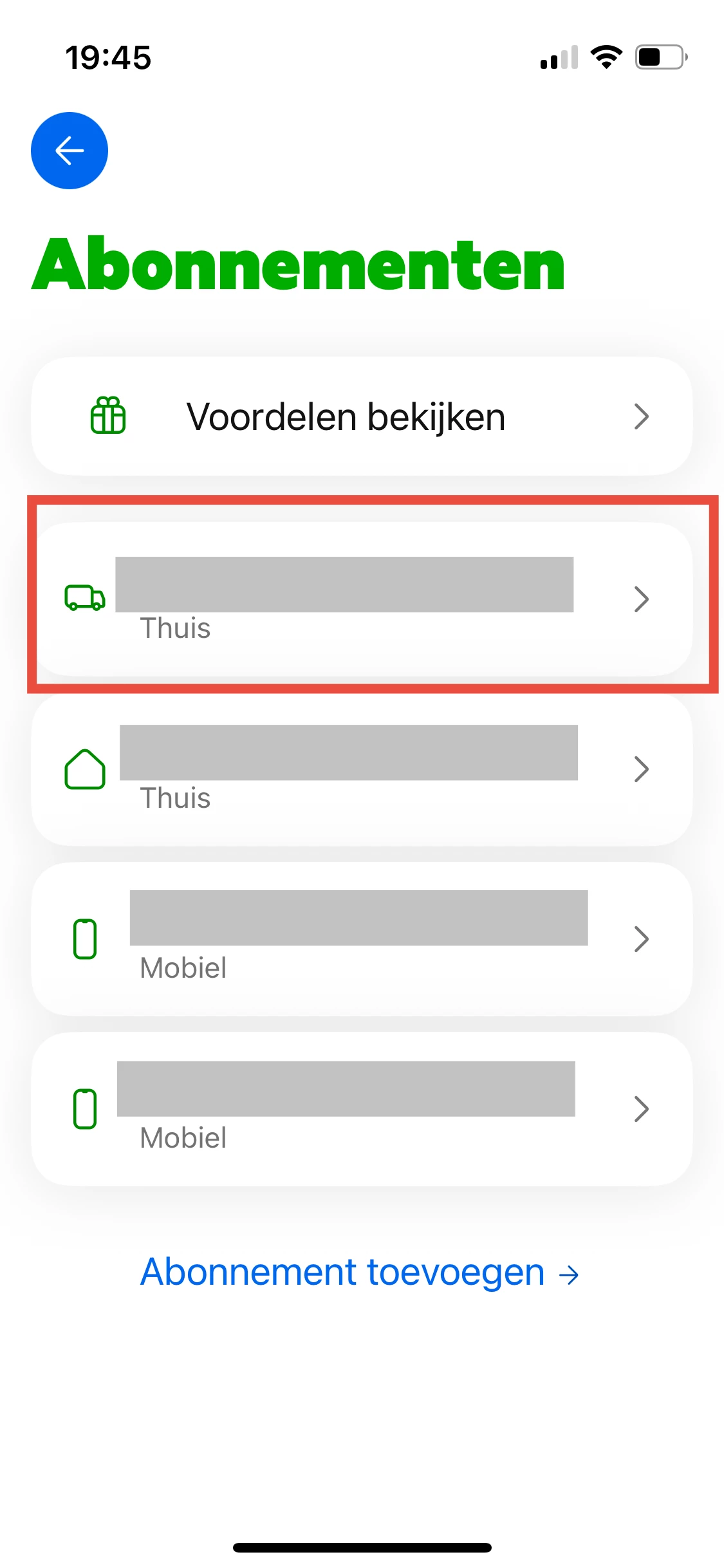The height and width of the screenshot is (1568, 724).
Task: Go back using the blue arrow button
Action: [70, 151]
